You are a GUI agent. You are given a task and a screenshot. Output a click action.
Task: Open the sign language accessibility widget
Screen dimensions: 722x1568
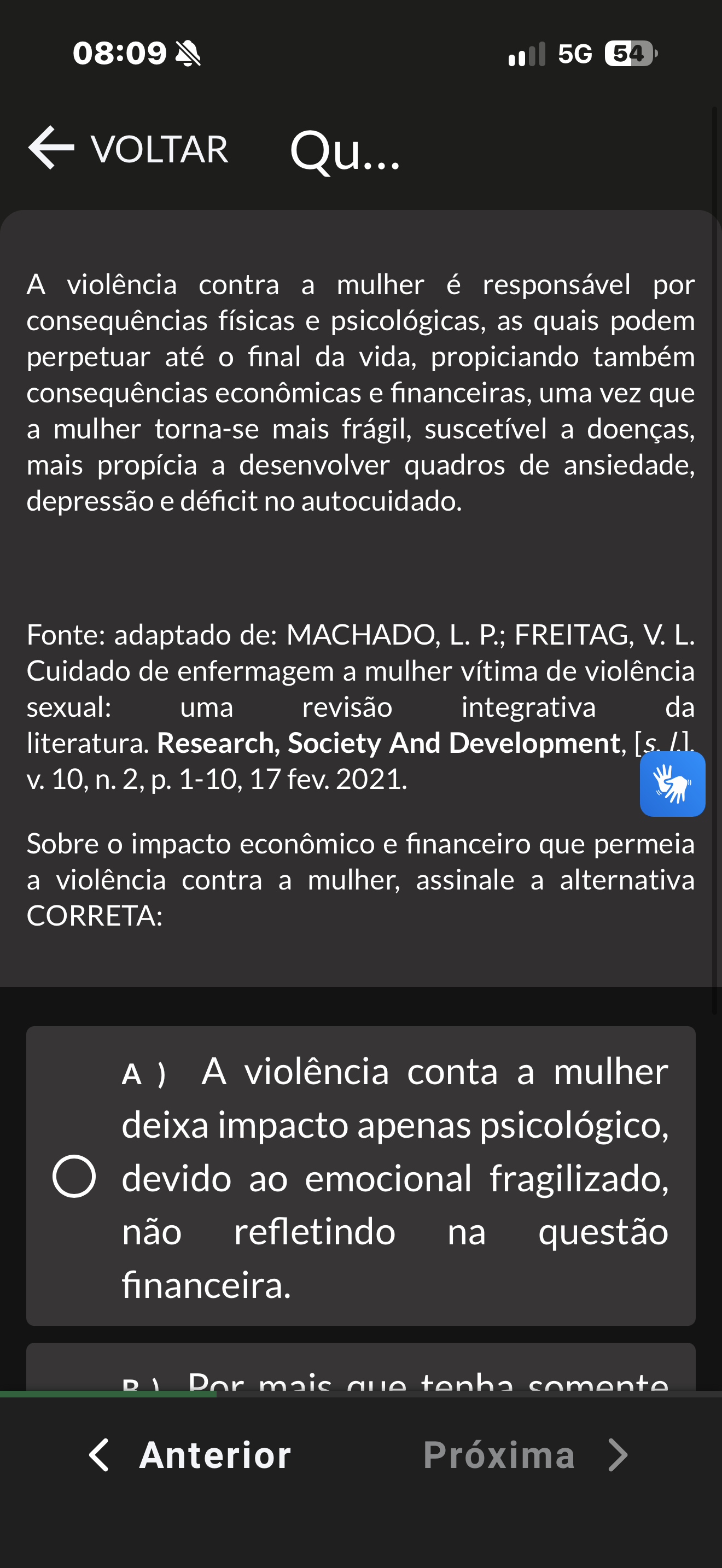tap(672, 783)
